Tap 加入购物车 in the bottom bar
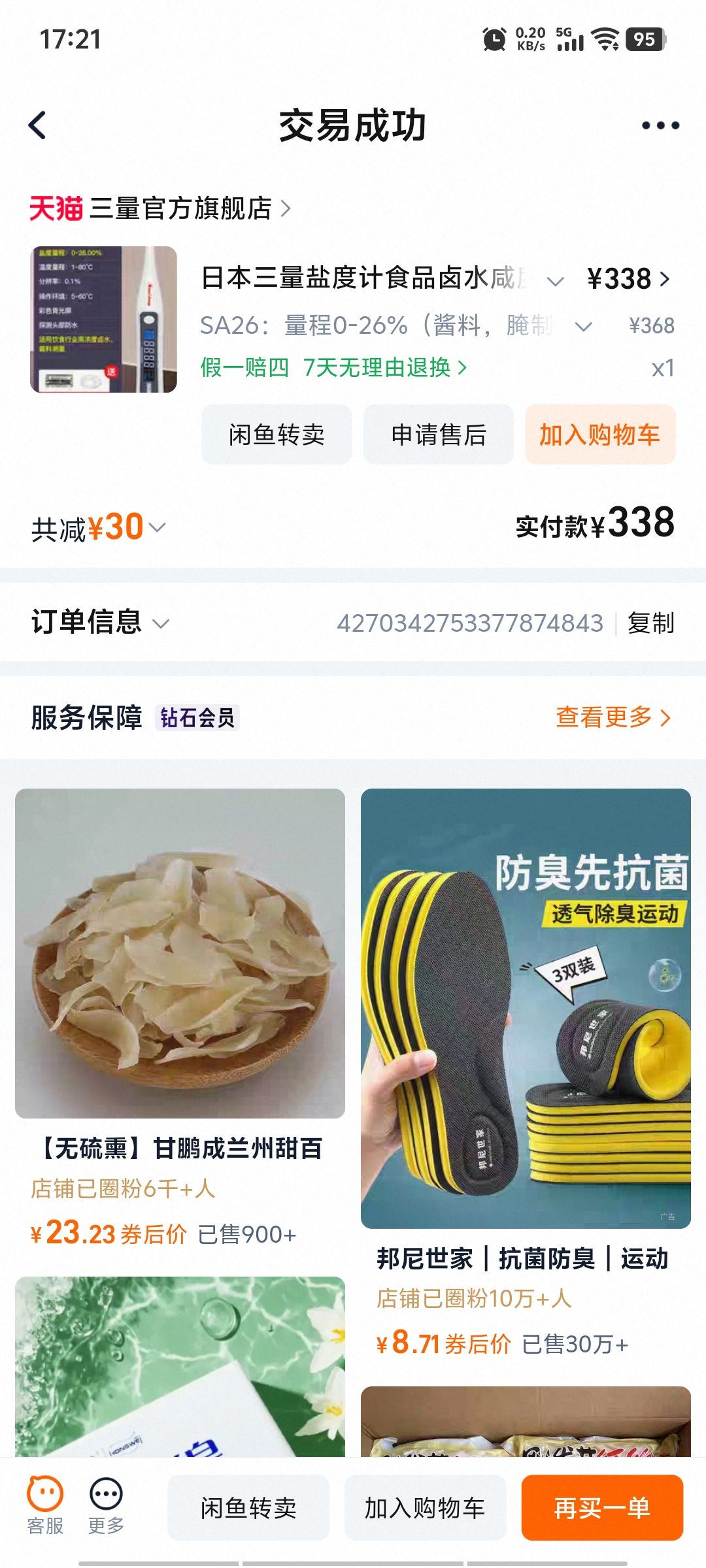This screenshot has width=706, height=1568. pyautogui.click(x=425, y=1508)
